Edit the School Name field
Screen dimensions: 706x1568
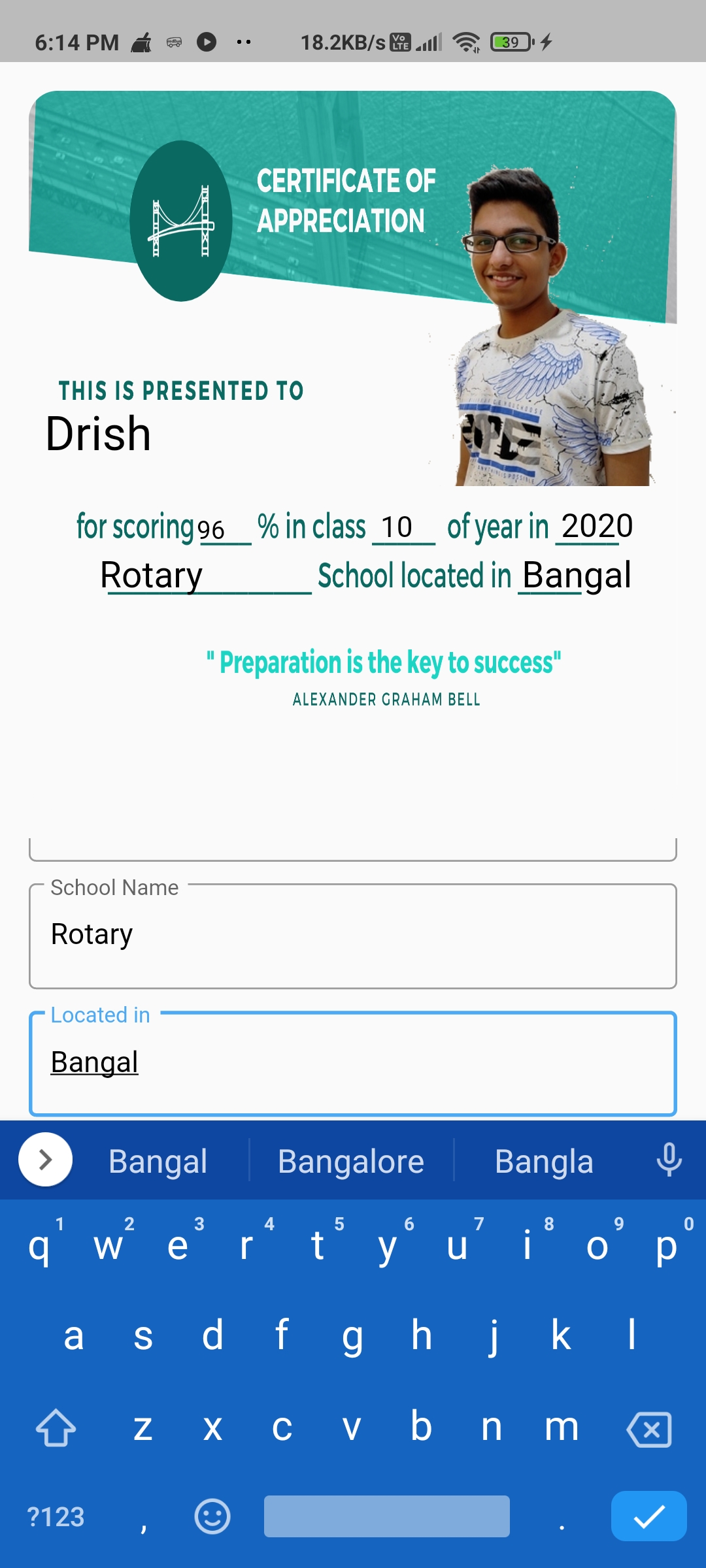353,936
